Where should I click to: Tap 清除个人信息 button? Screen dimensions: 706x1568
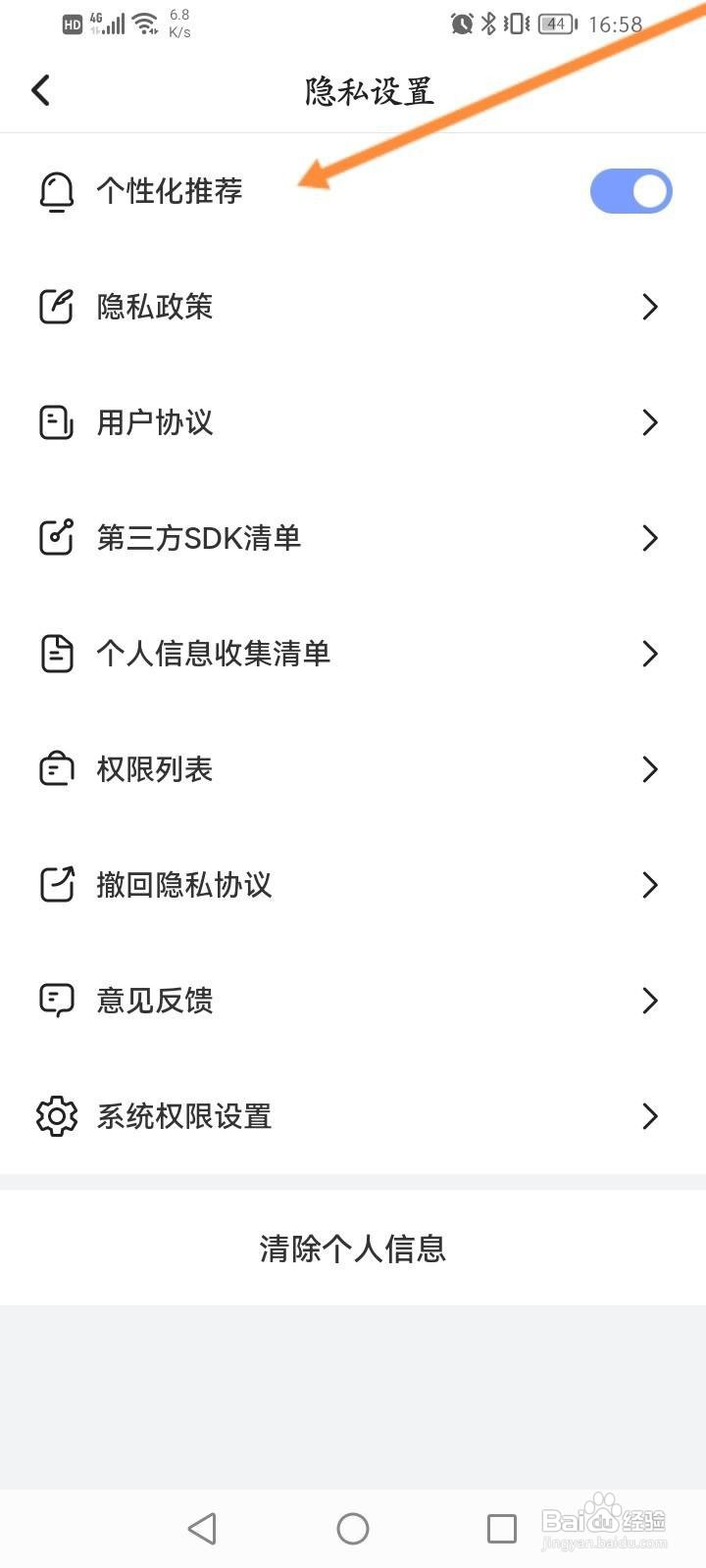(x=353, y=1249)
